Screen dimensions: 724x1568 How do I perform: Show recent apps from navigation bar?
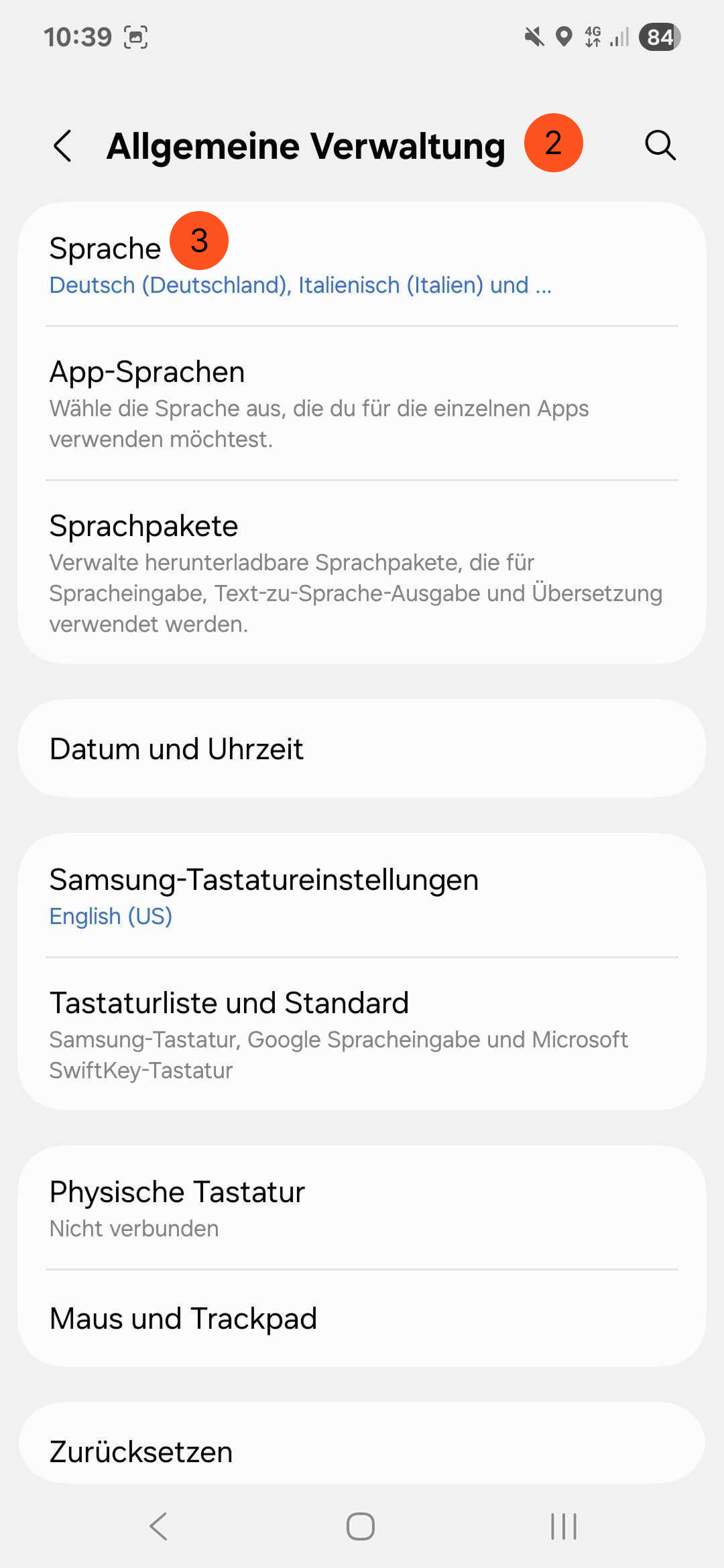pos(563,1526)
